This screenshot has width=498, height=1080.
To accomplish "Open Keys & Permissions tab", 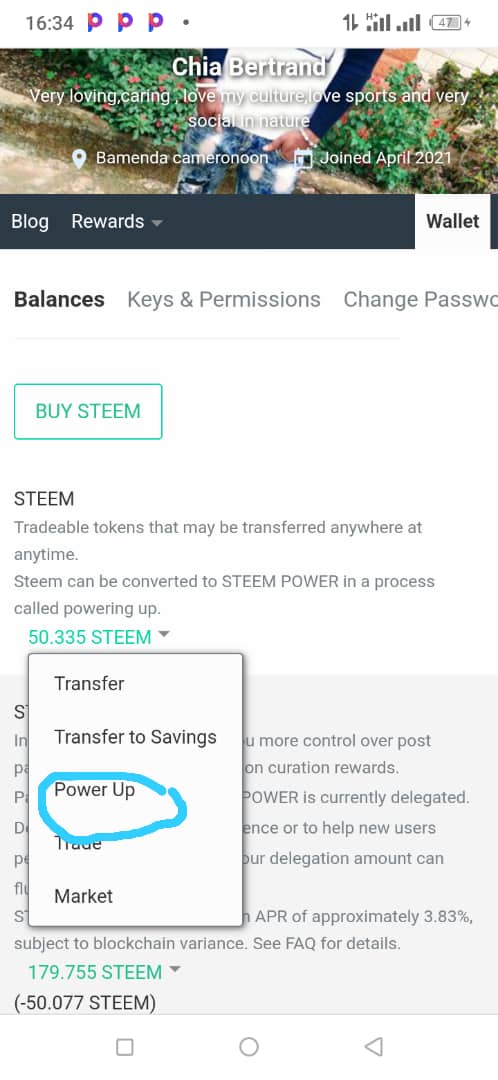I will (x=224, y=300).
